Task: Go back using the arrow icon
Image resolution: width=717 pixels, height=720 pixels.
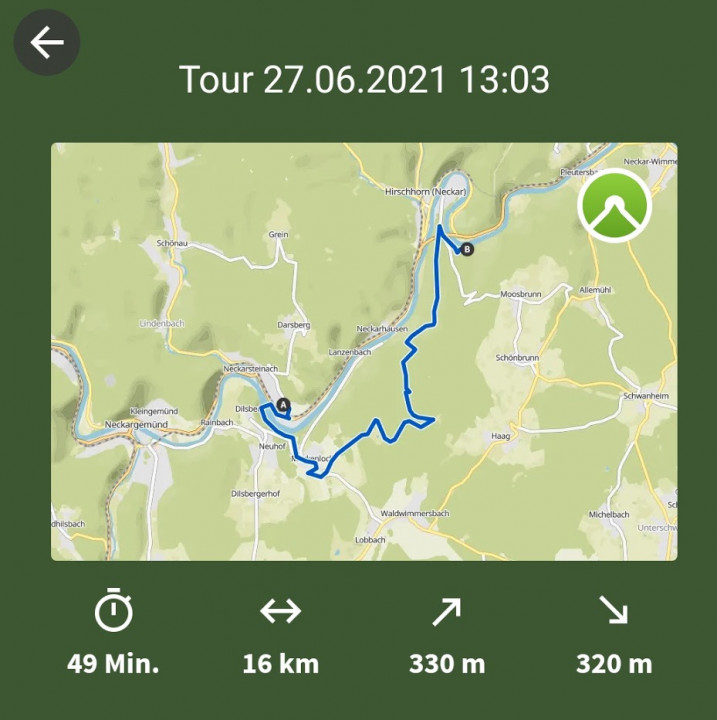Action: coord(46,43)
